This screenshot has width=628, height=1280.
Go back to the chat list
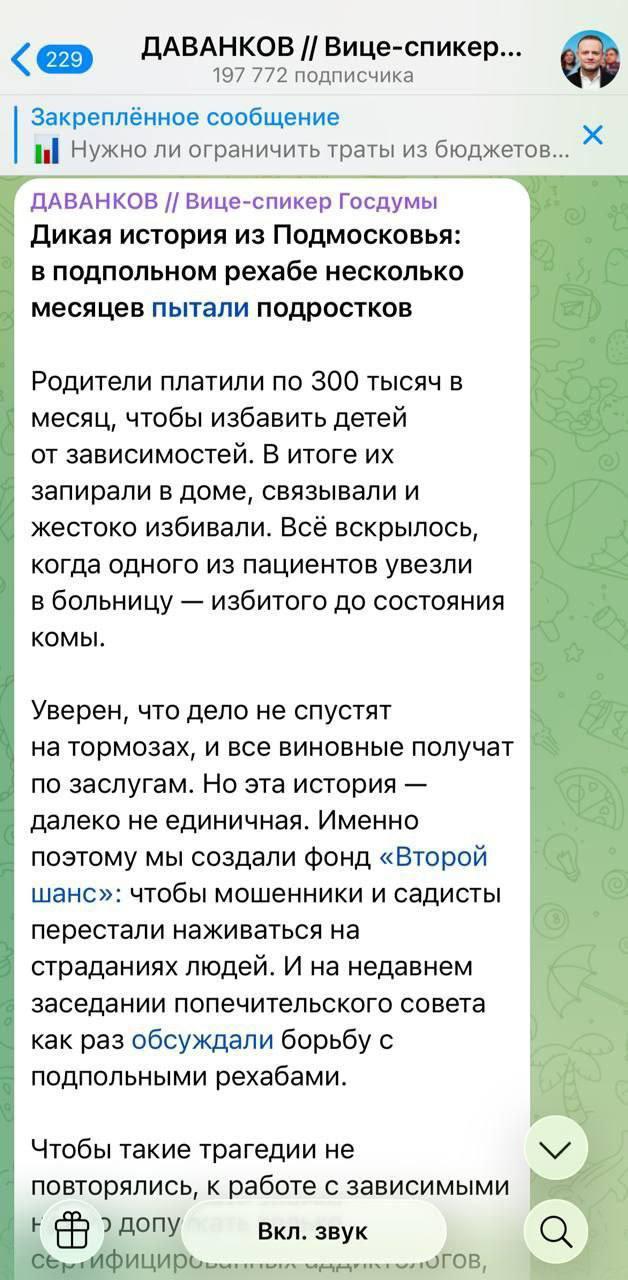click(50, 60)
